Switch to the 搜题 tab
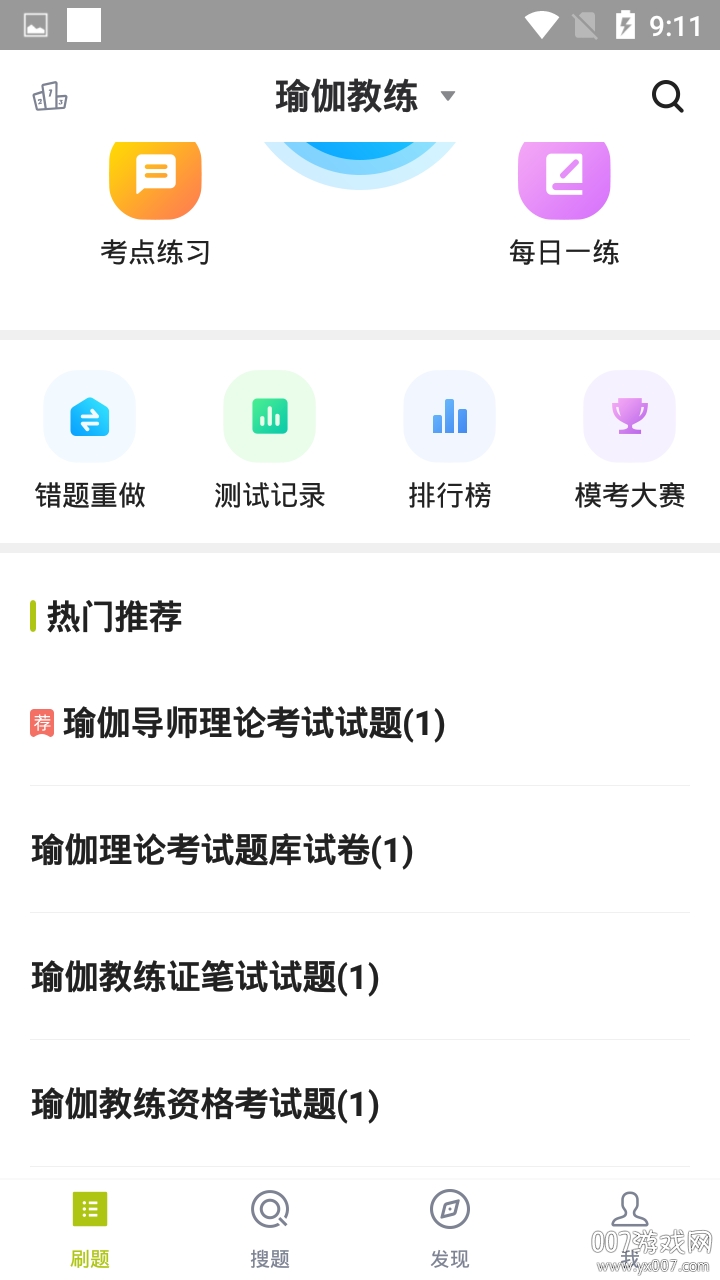The height and width of the screenshot is (1280, 720). click(270, 1230)
